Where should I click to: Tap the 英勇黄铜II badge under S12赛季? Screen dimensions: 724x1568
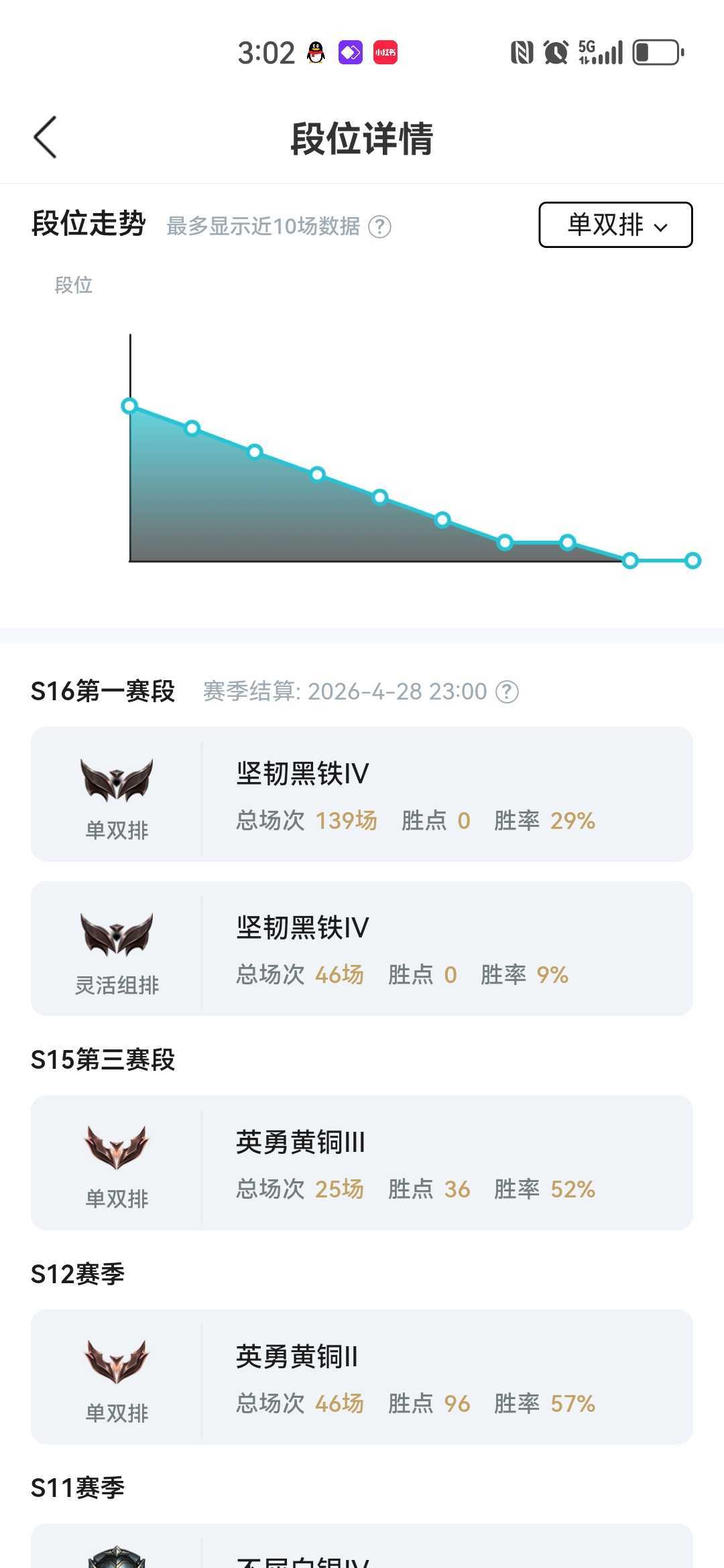pos(115,1362)
